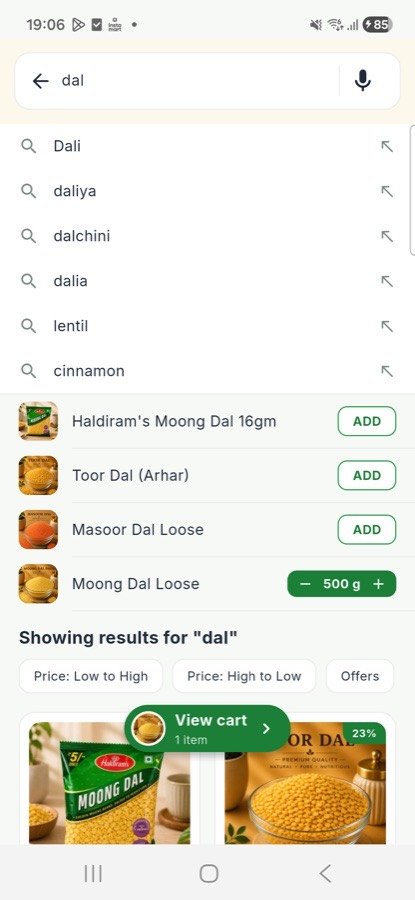This screenshot has width=415, height=900.
Task: Go to the system home screen
Action: pos(208,874)
